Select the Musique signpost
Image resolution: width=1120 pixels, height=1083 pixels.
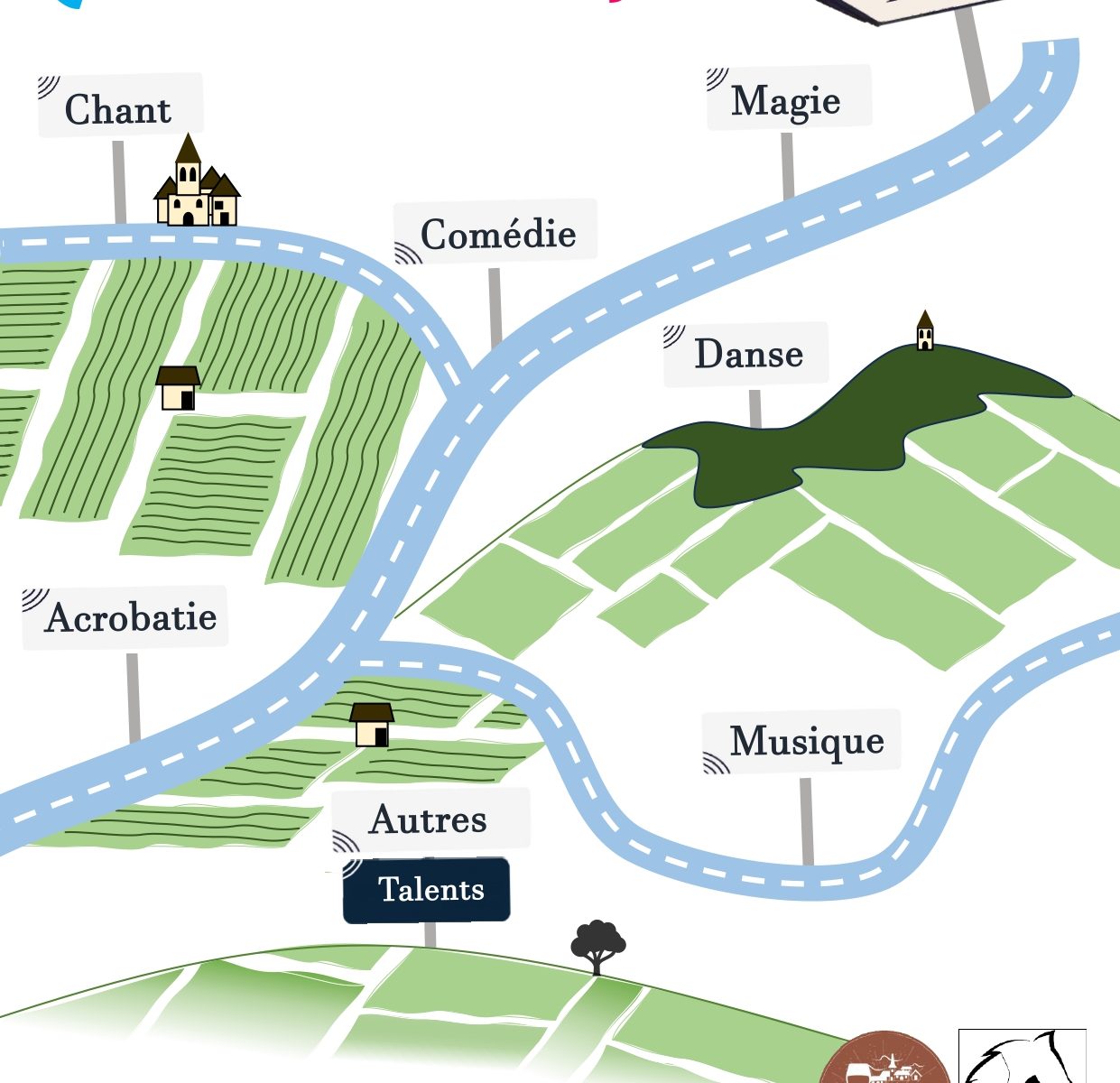point(806,741)
